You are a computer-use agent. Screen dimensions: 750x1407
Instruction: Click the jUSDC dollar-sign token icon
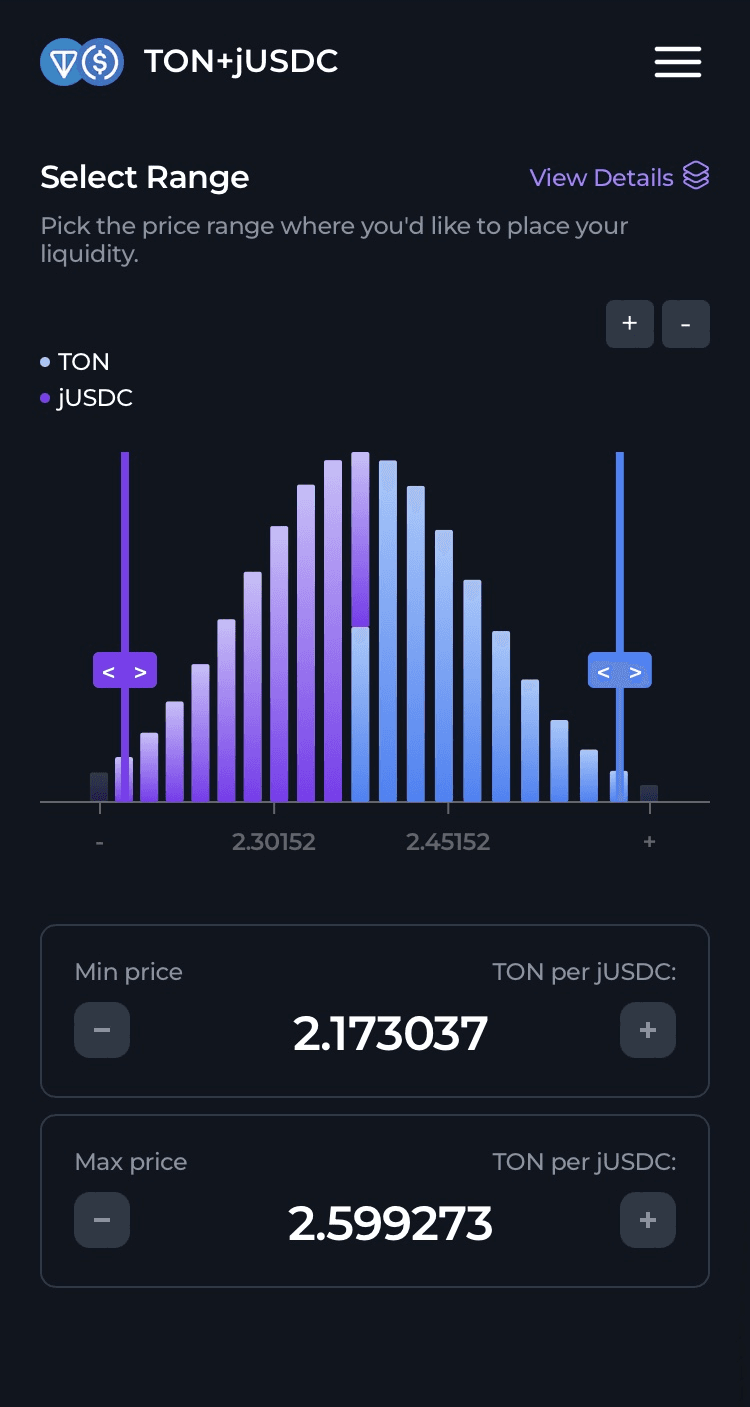[100, 62]
